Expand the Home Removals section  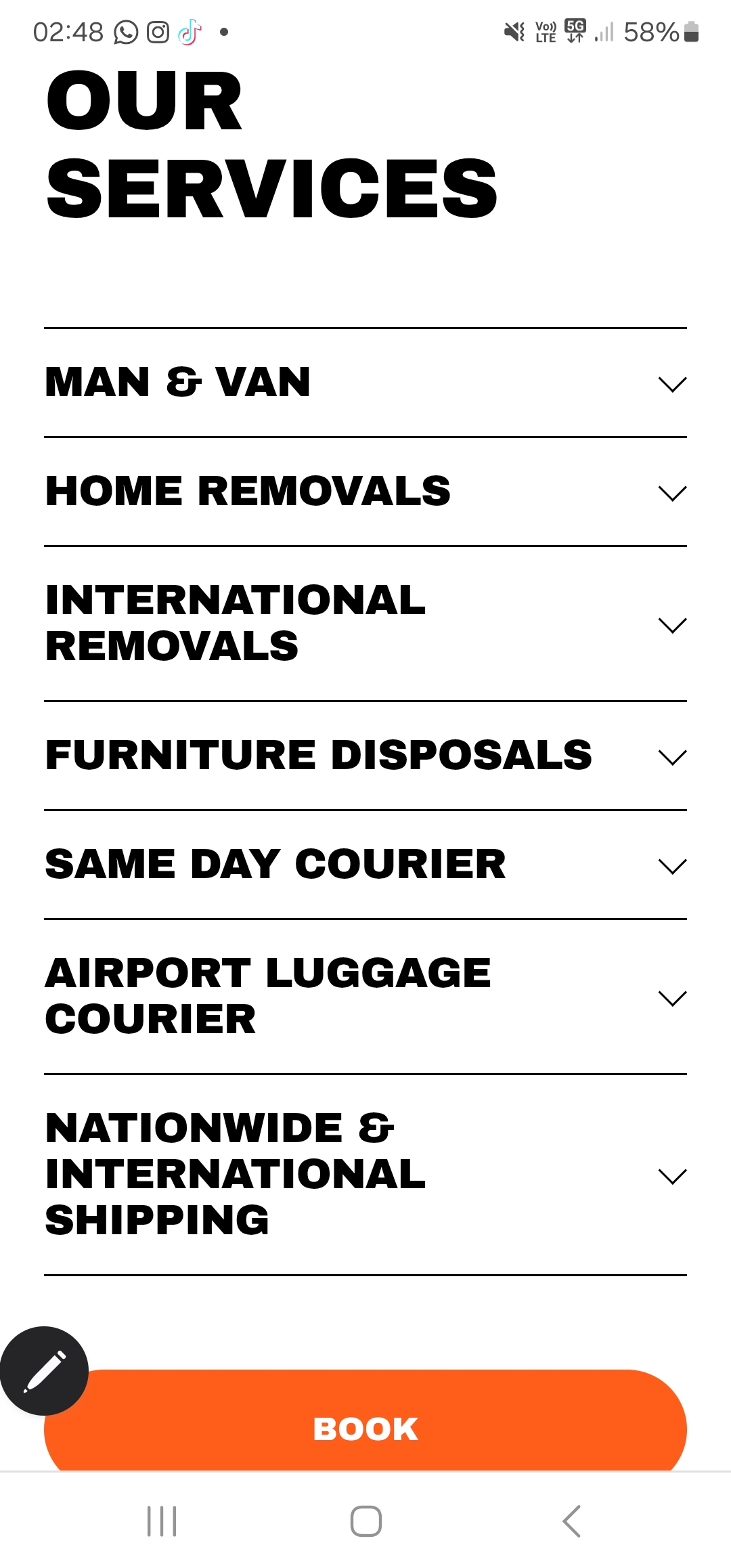pyautogui.click(x=365, y=492)
